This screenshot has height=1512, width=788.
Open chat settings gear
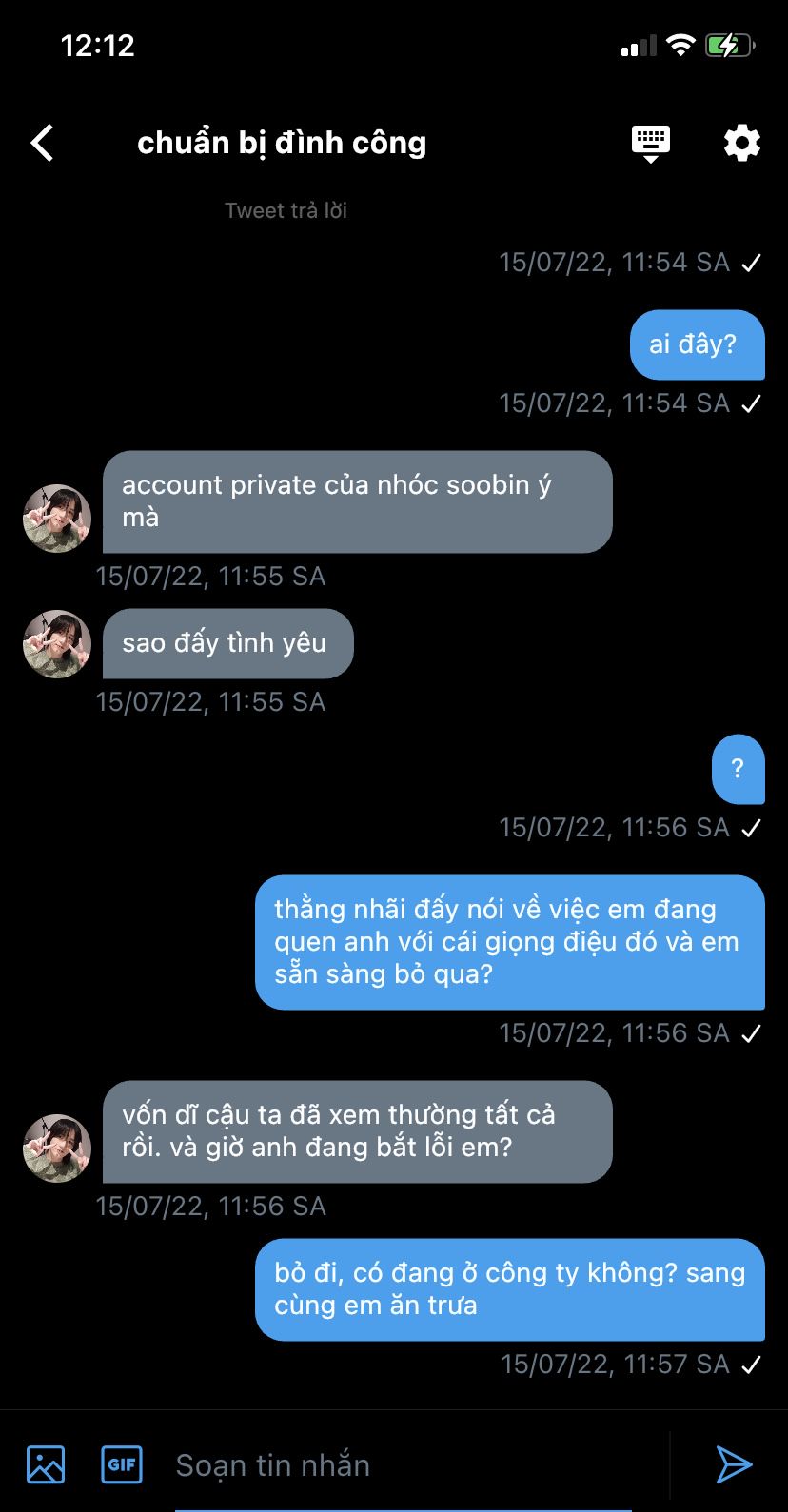click(741, 144)
